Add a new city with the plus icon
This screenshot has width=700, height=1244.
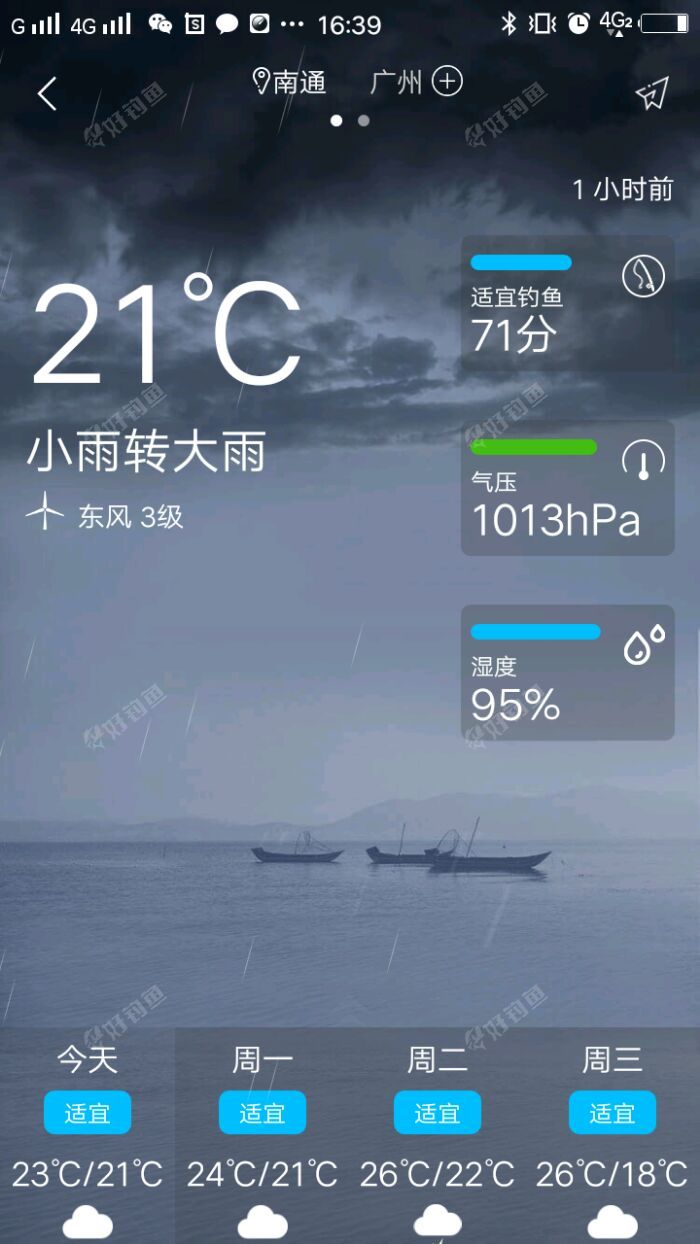click(x=447, y=82)
